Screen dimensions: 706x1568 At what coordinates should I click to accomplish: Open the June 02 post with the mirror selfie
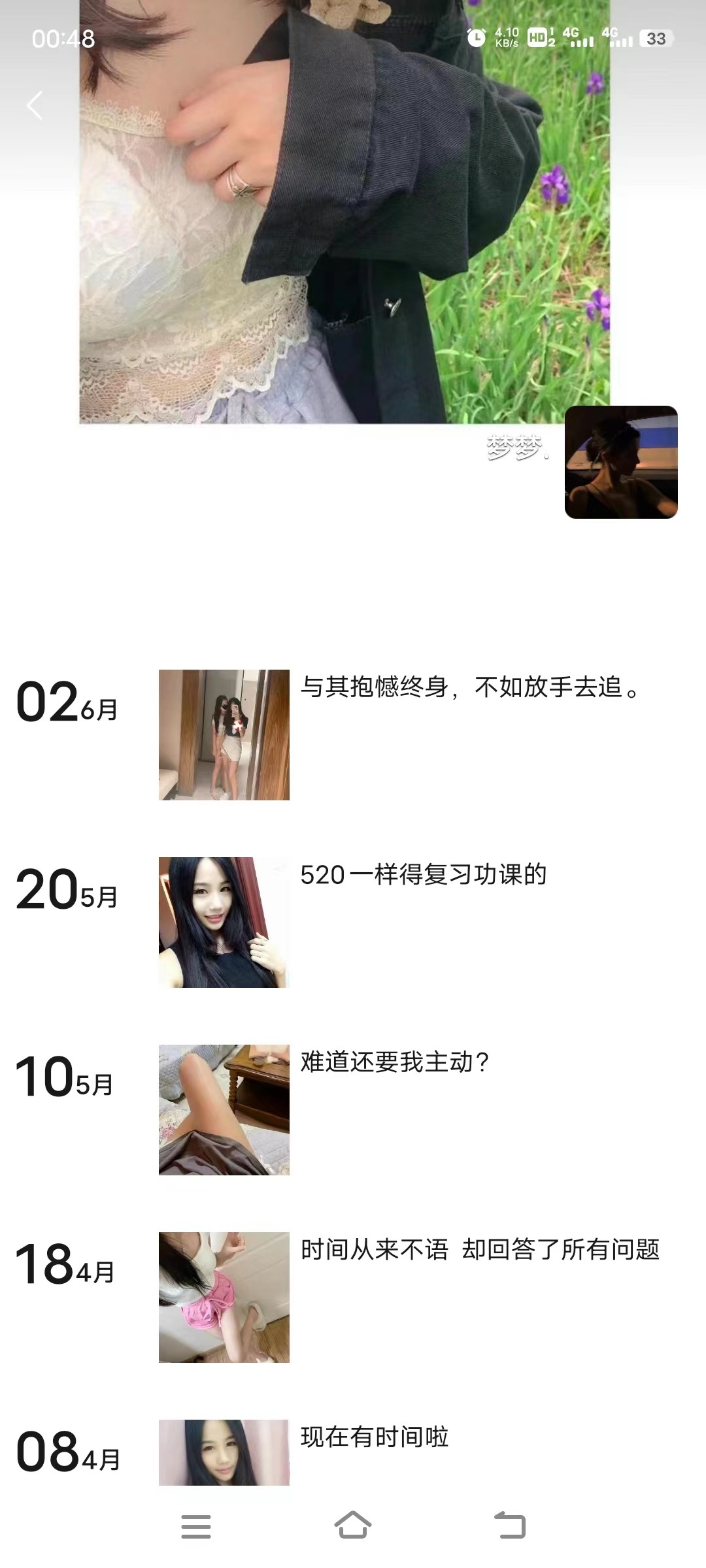tap(224, 734)
